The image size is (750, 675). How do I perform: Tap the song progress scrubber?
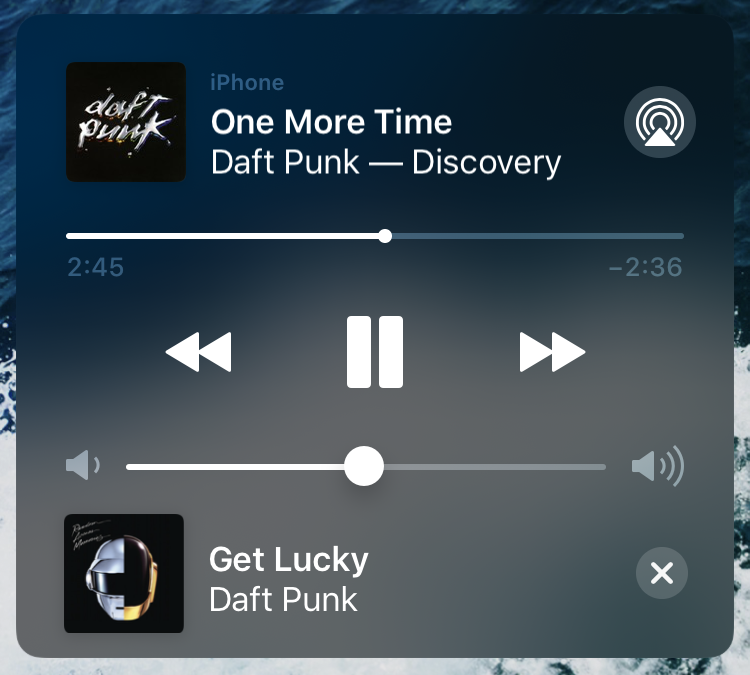tap(385, 236)
